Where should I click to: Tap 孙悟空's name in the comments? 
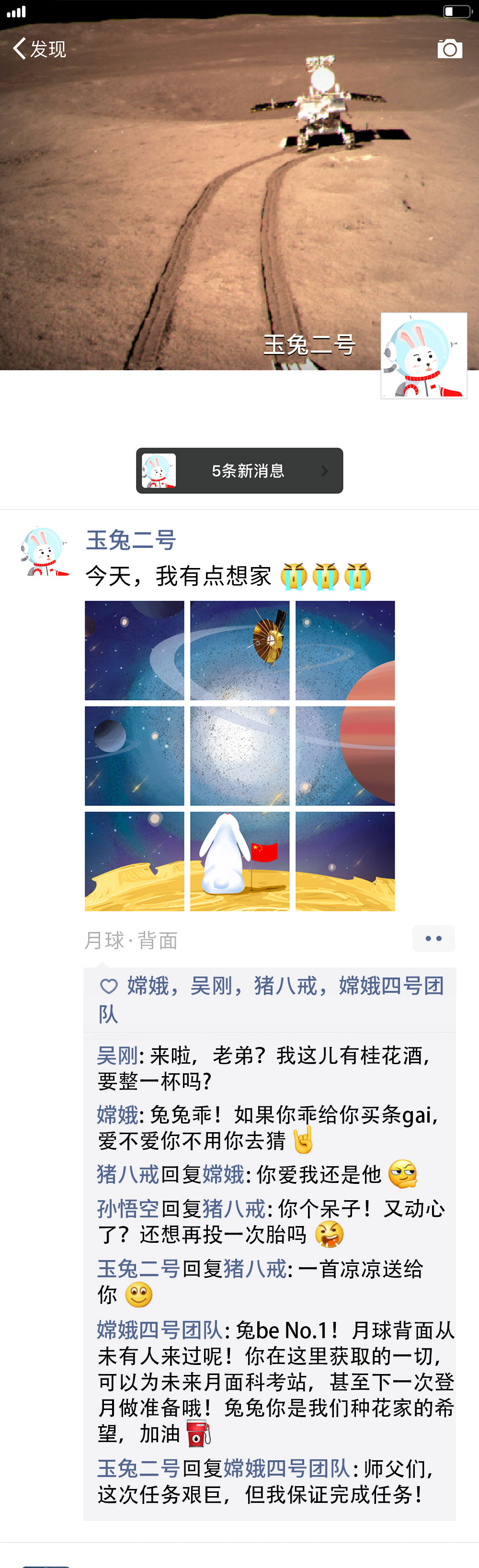tap(128, 1208)
